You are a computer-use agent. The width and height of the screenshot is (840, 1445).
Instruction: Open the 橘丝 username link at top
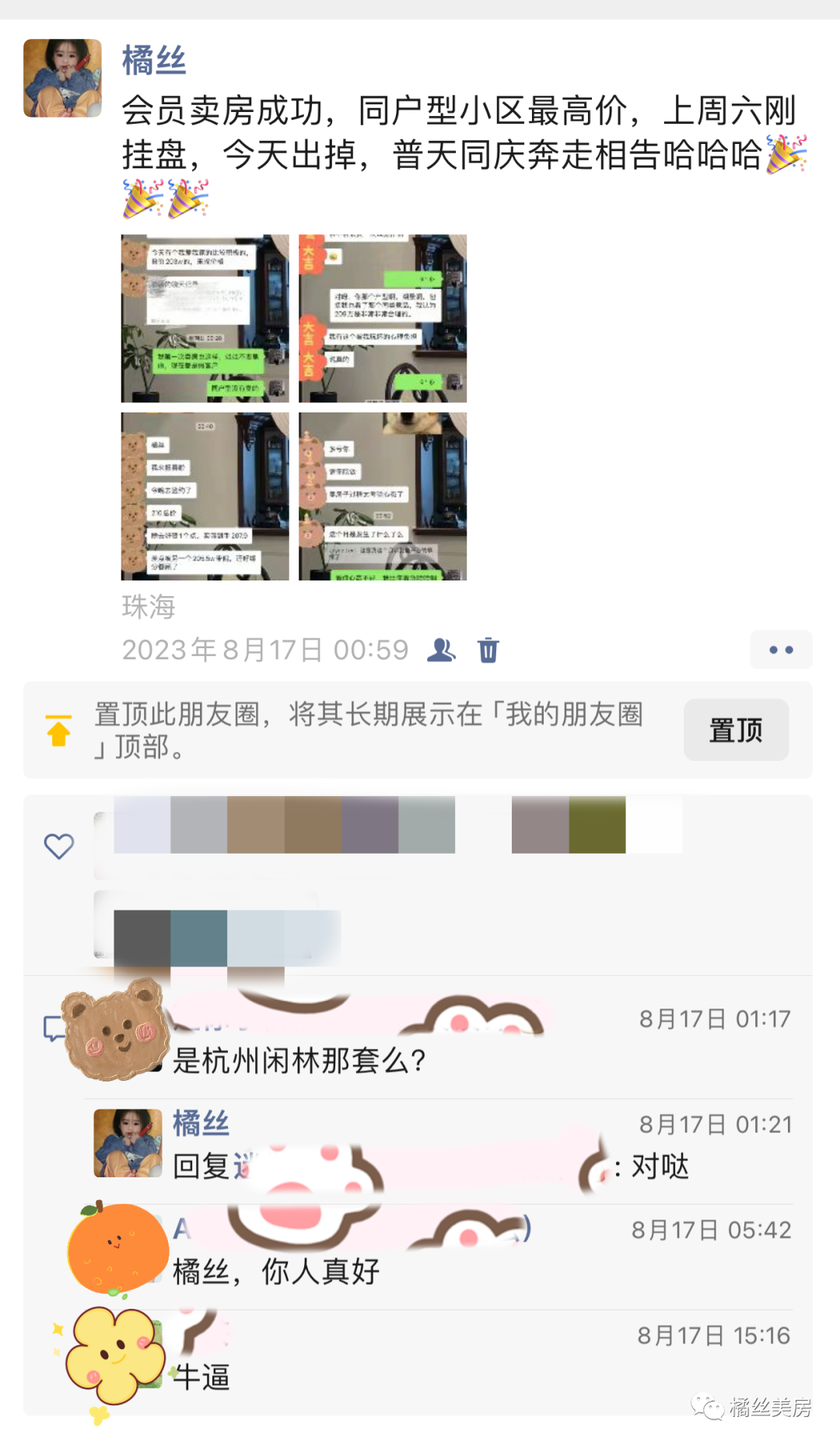pos(154,60)
